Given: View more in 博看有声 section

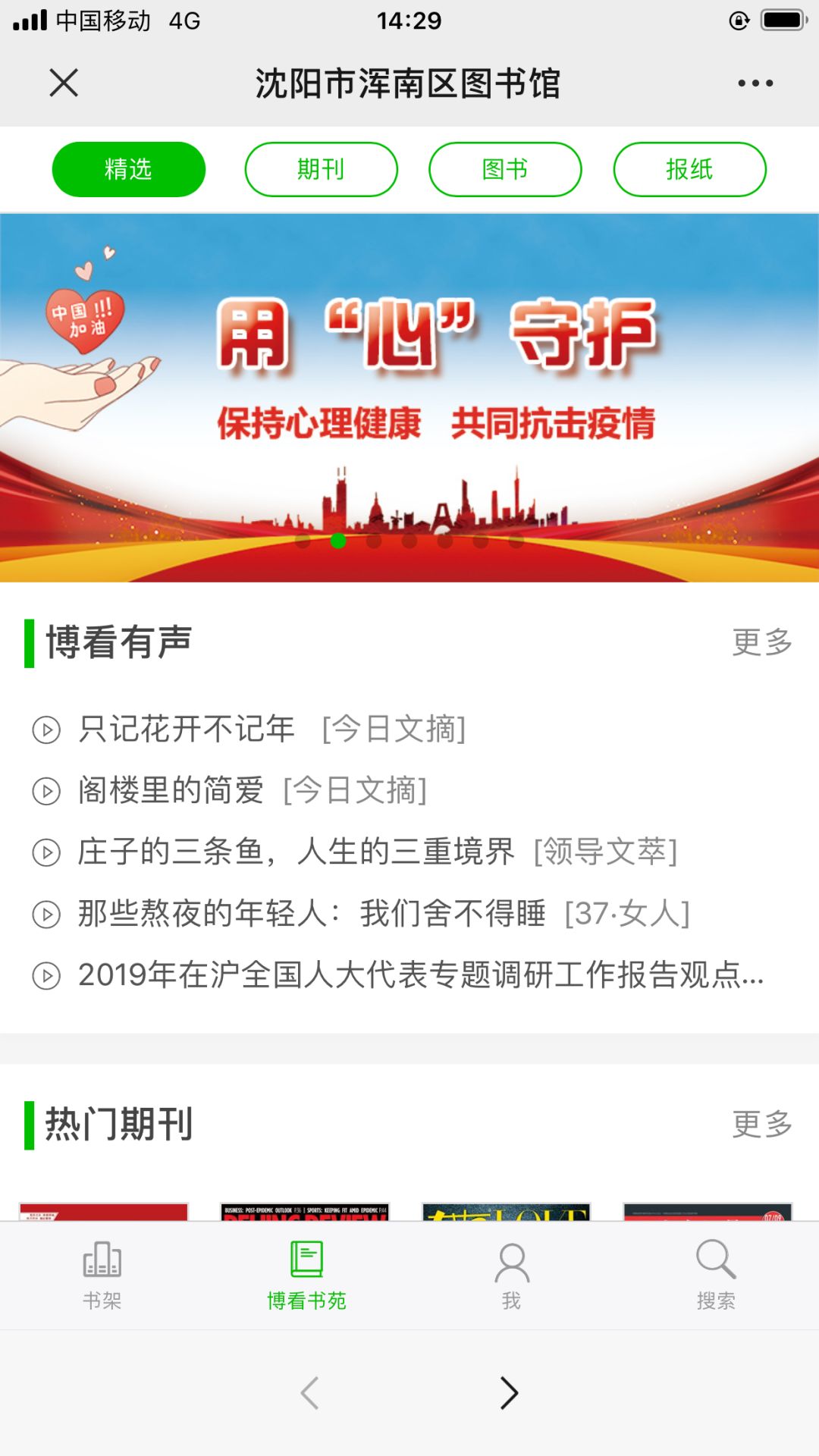Looking at the screenshot, I should 761,642.
